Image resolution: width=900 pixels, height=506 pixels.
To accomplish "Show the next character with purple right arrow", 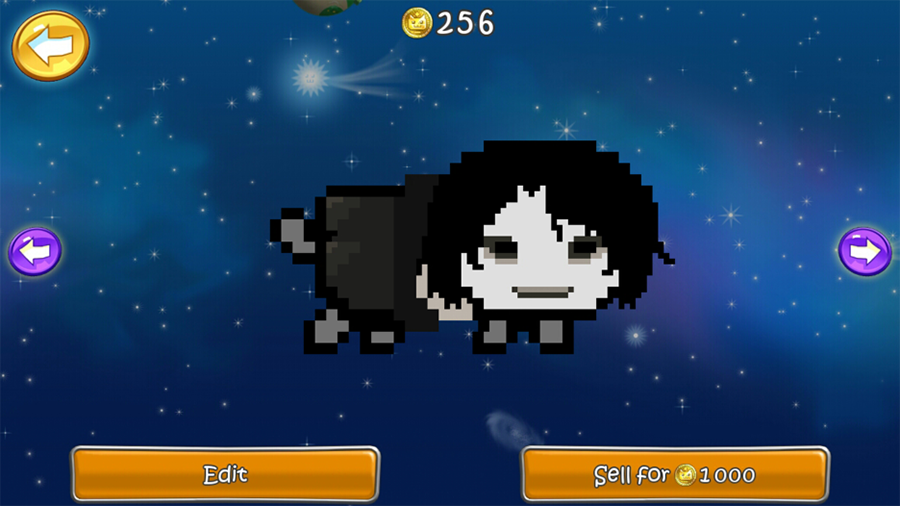I will [x=864, y=252].
